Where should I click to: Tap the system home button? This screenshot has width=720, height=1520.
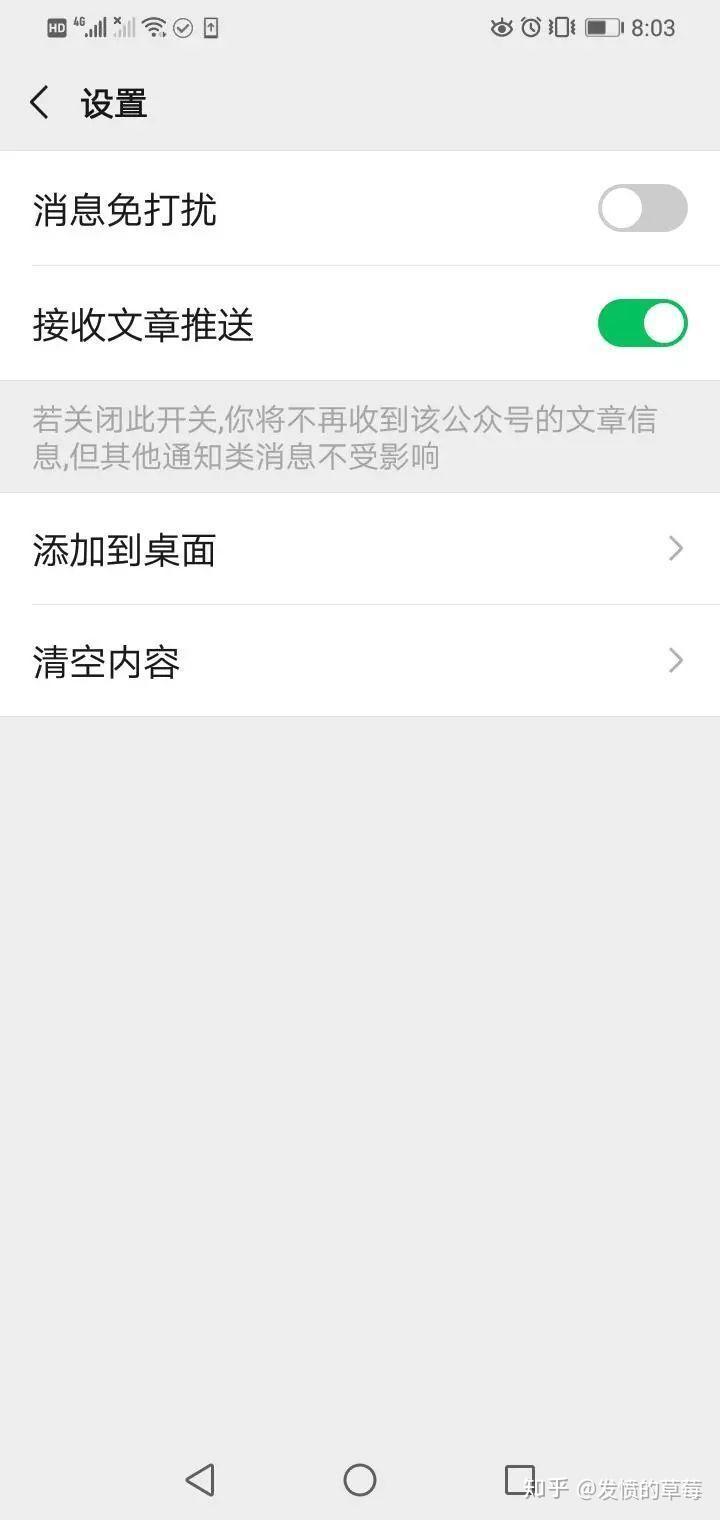(360, 1479)
